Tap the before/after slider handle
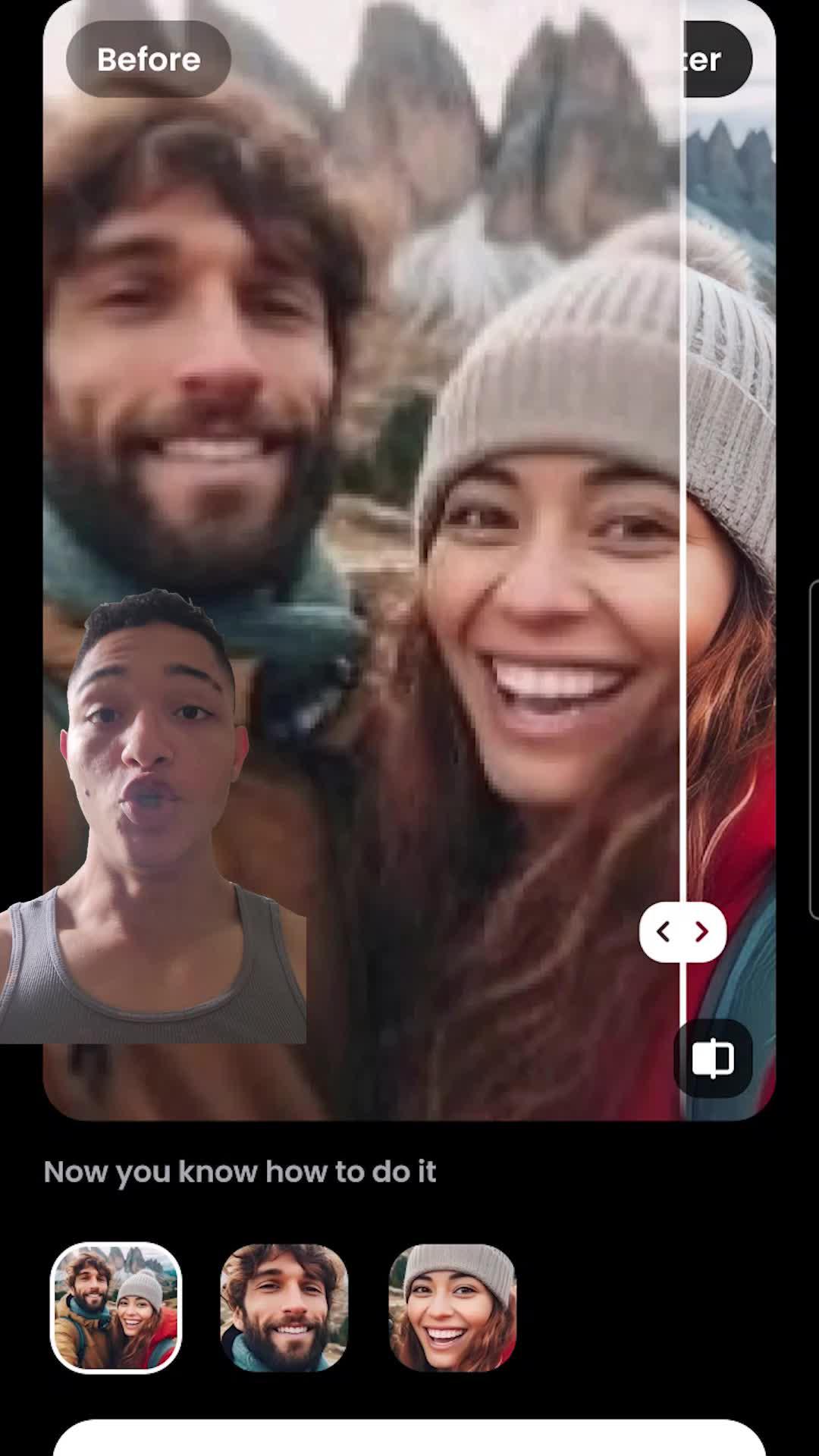This screenshot has height=1456, width=819. pyautogui.click(x=682, y=931)
